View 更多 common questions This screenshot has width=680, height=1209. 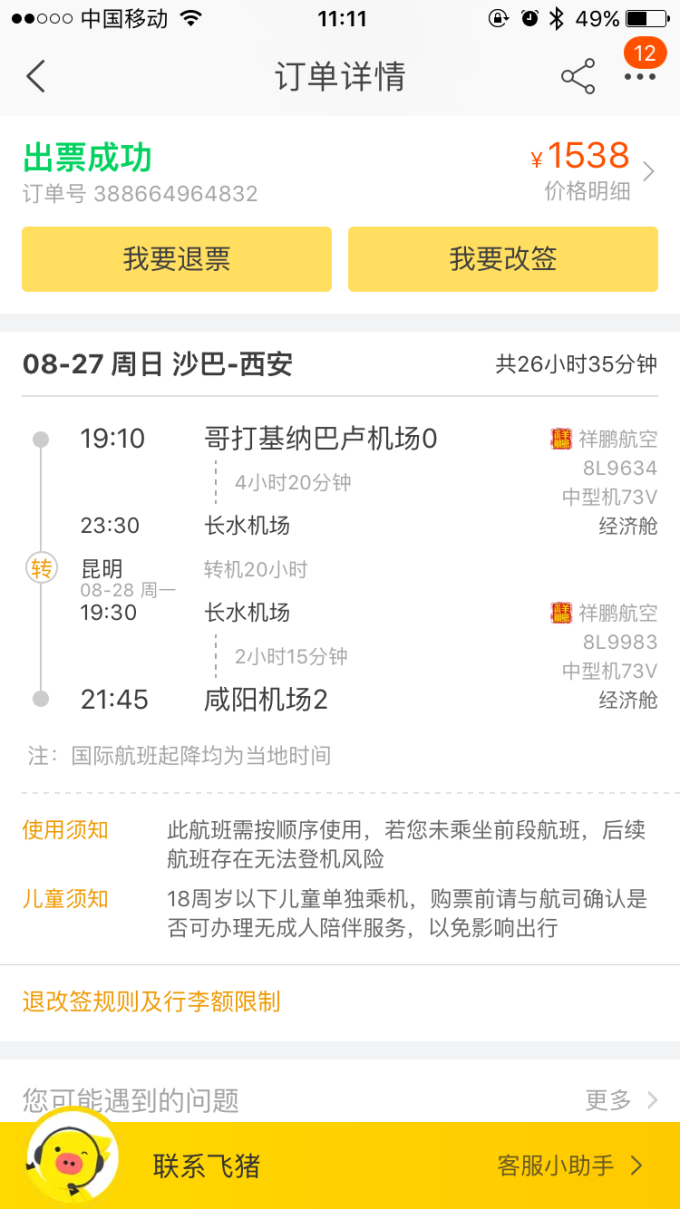pyautogui.click(x=621, y=1100)
